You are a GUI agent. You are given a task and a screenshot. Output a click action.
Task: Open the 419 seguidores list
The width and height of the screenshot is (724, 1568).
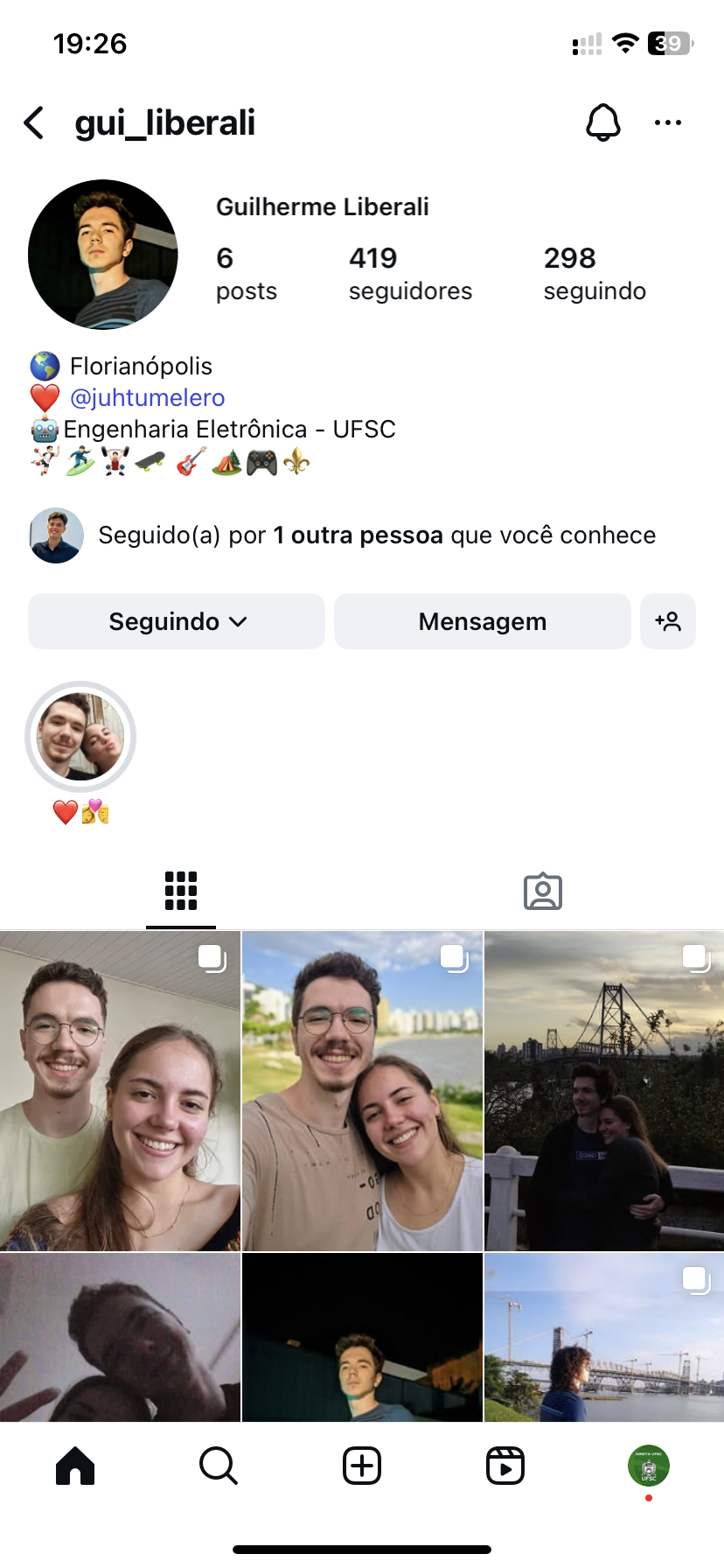410,273
